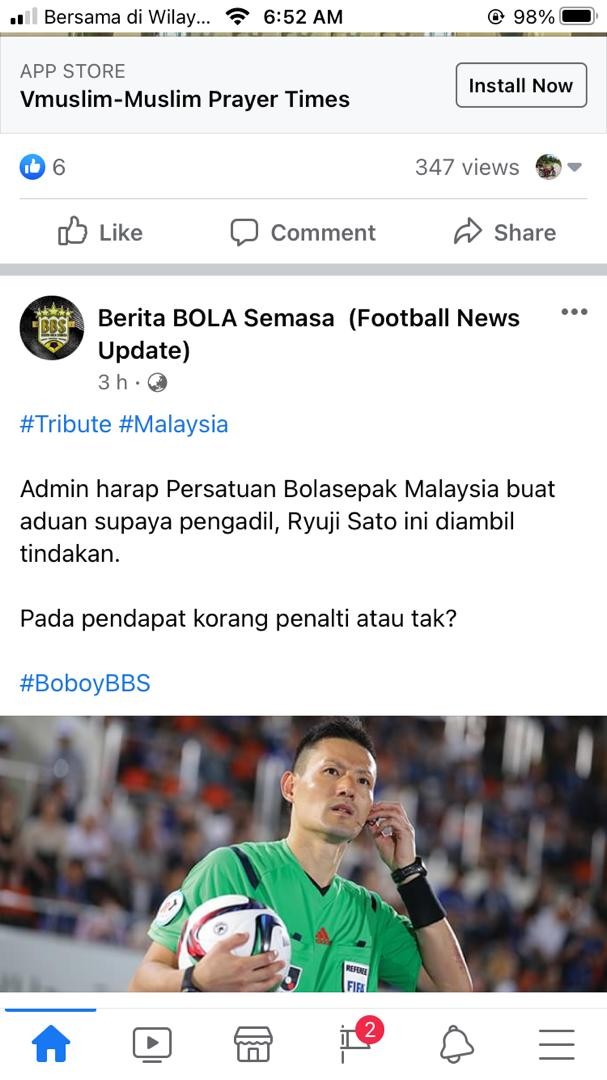Open the reactions count with 6 likes
607x1080 pixels.
(x=43, y=167)
